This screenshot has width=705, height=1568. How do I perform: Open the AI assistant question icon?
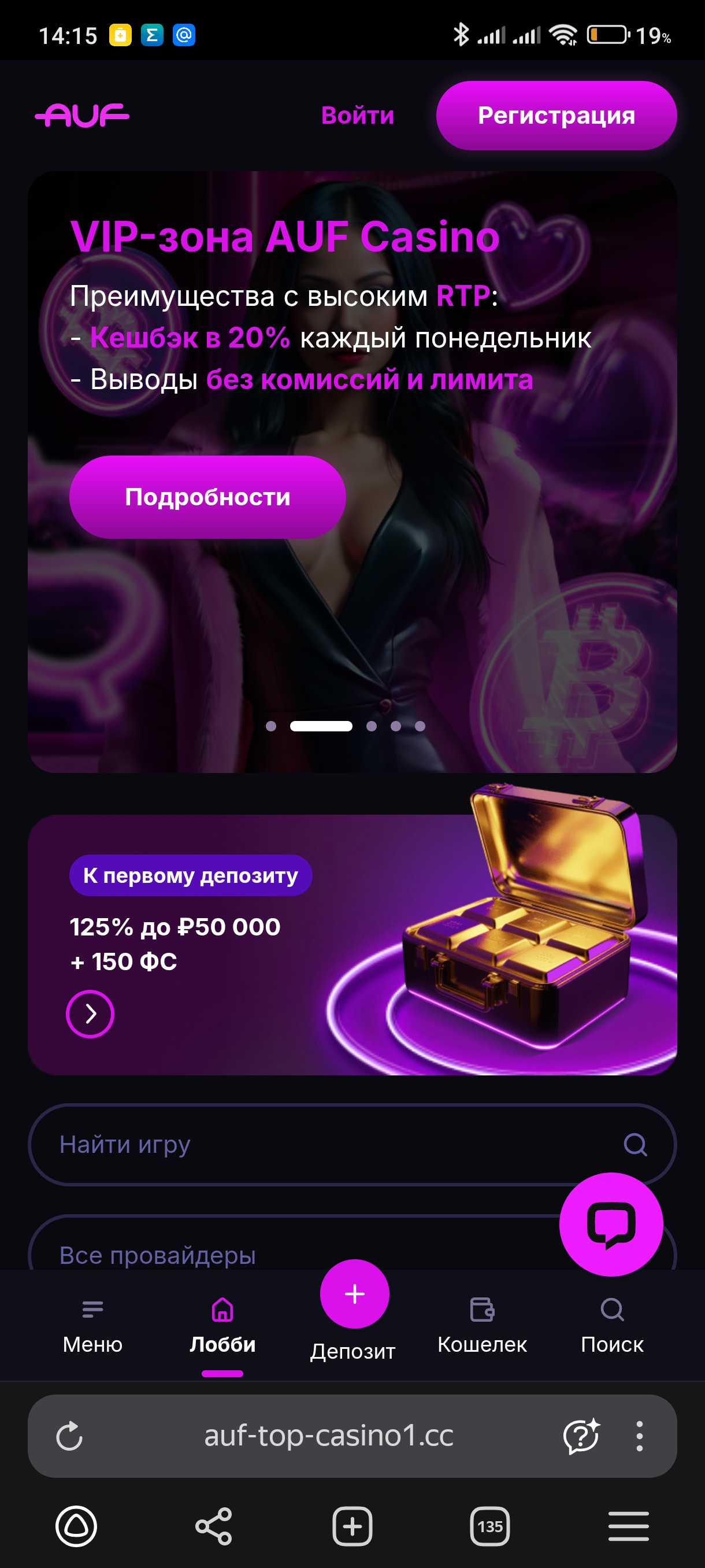click(x=581, y=1436)
